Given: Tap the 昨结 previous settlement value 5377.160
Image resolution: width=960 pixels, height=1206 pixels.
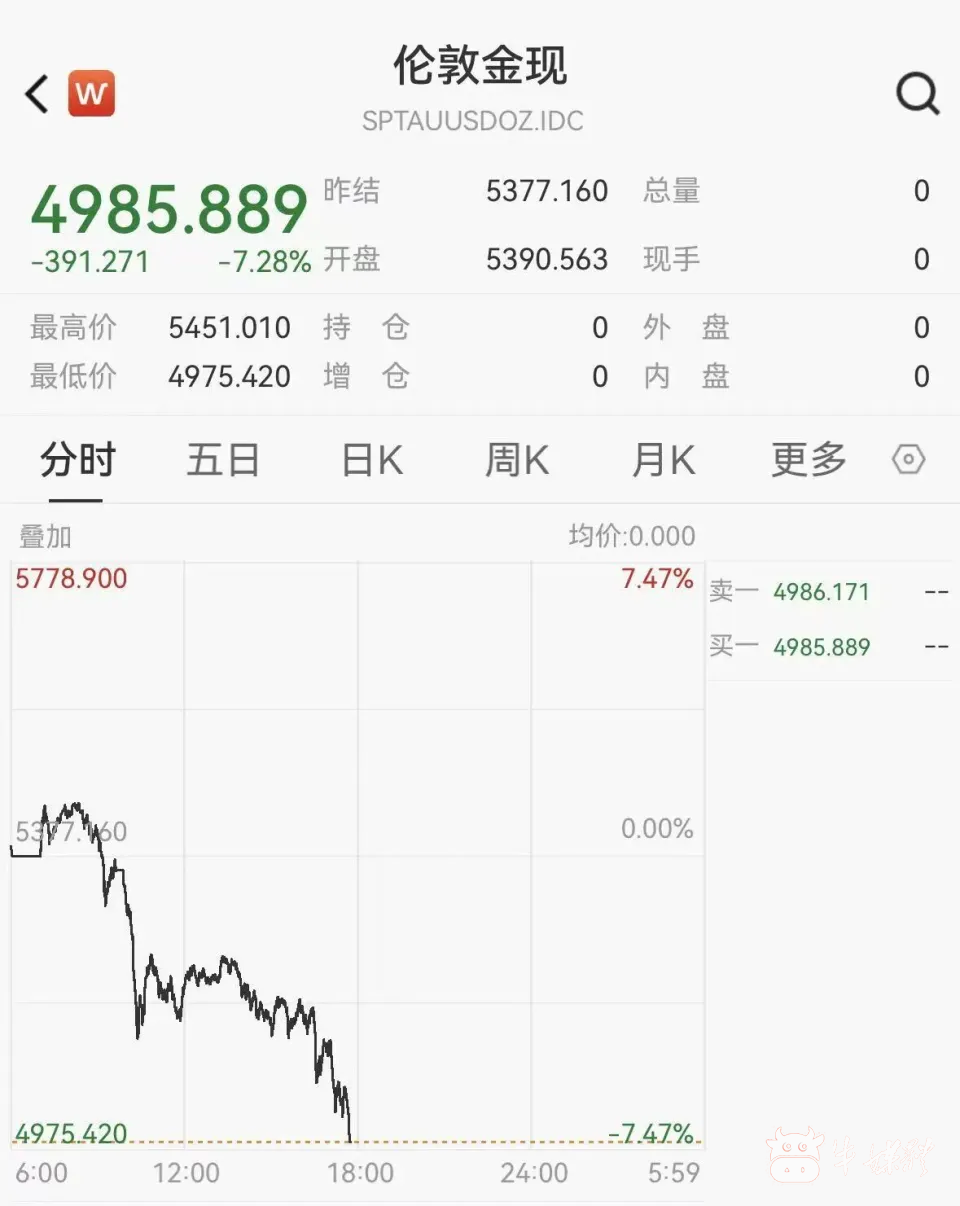Looking at the screenshot, I should (547, 191).
